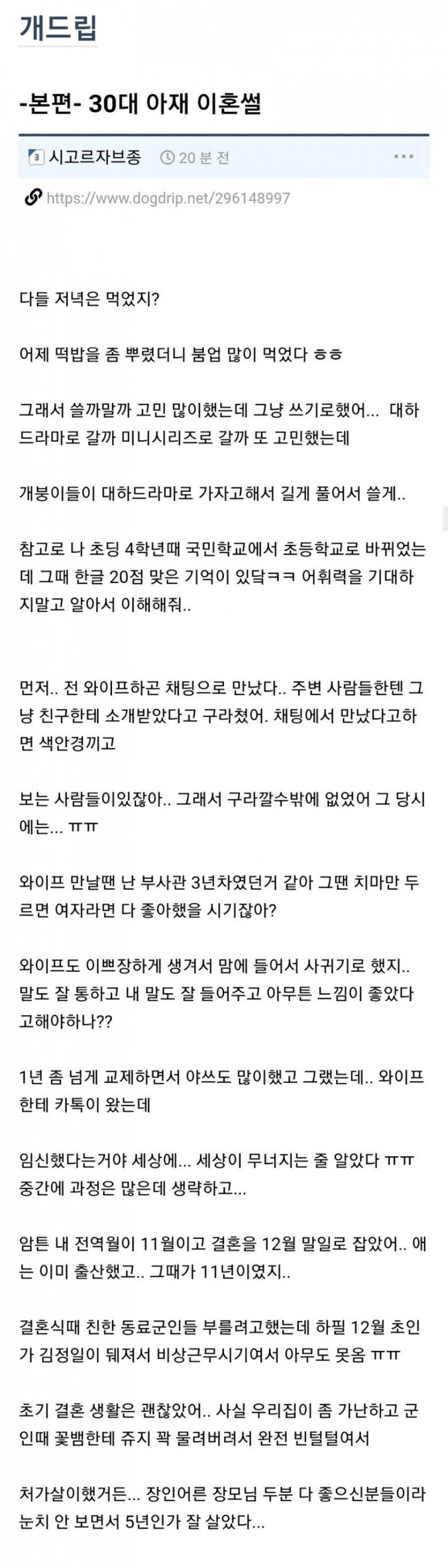The width and height of the screenshot is (448, 1568).
Task: Open author 시고르자브종's profile
Action: pyautogui.click(x=94, y=157)
